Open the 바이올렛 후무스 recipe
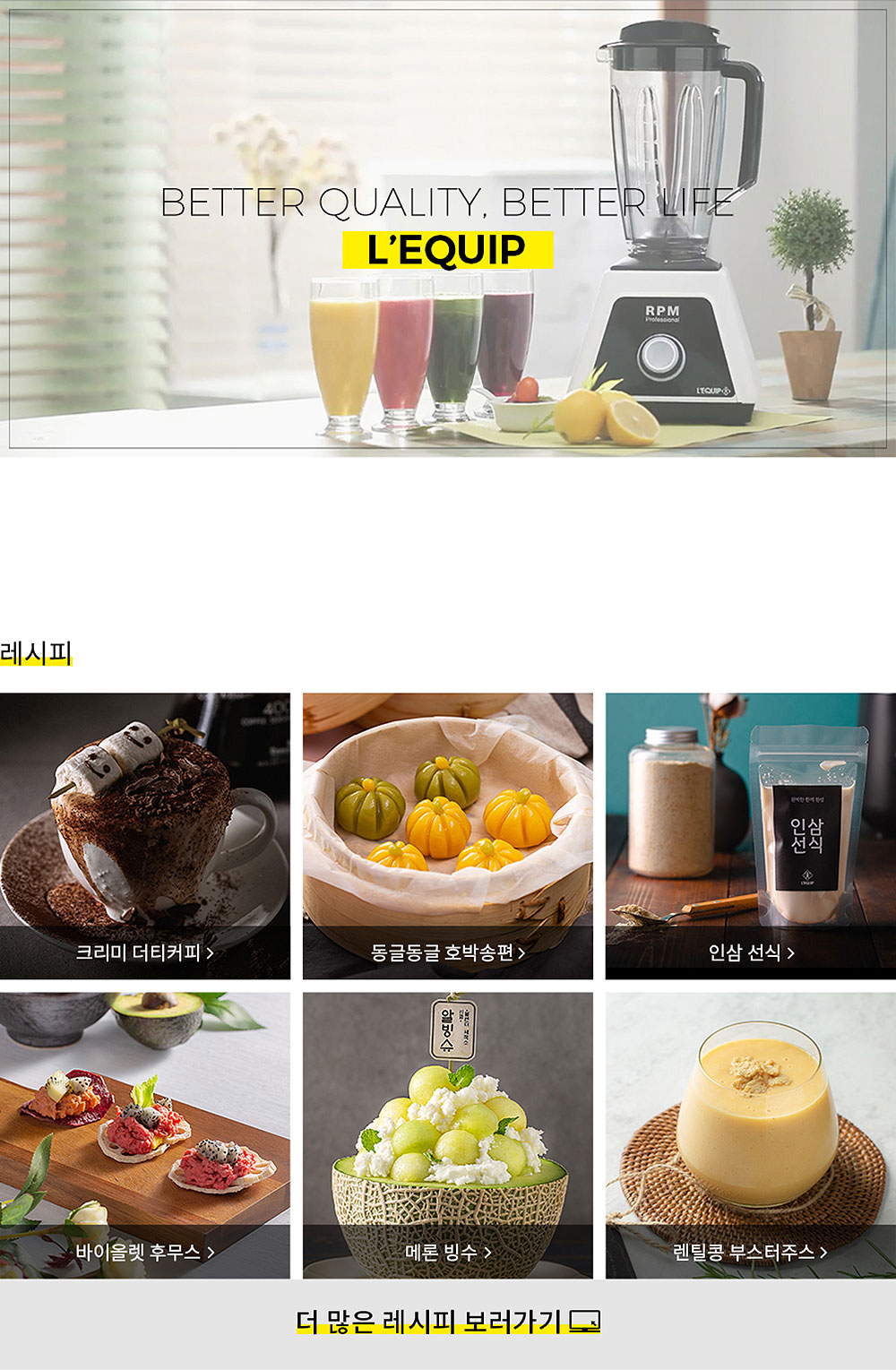 [145, 1135]
